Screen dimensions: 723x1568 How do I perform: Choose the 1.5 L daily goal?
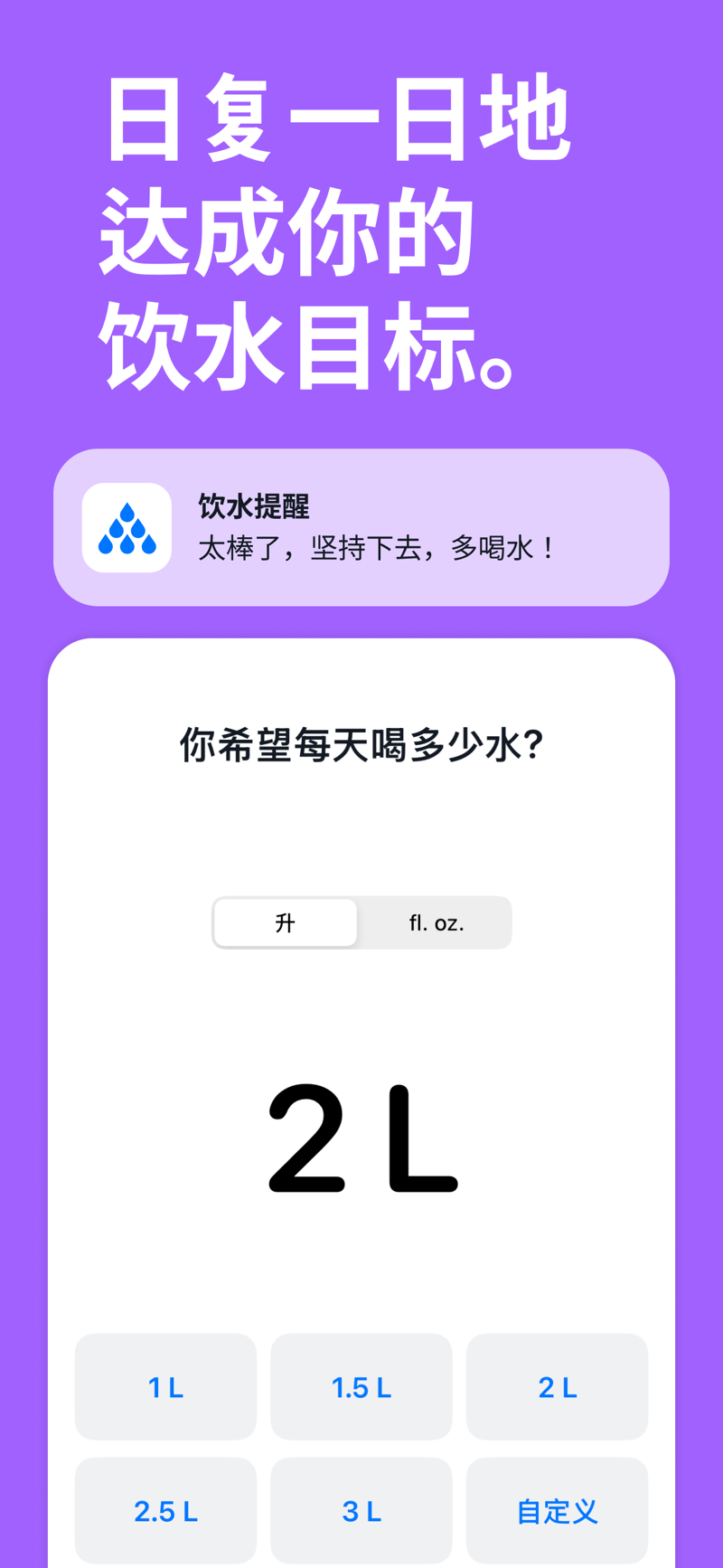(x=361, y=1386)
